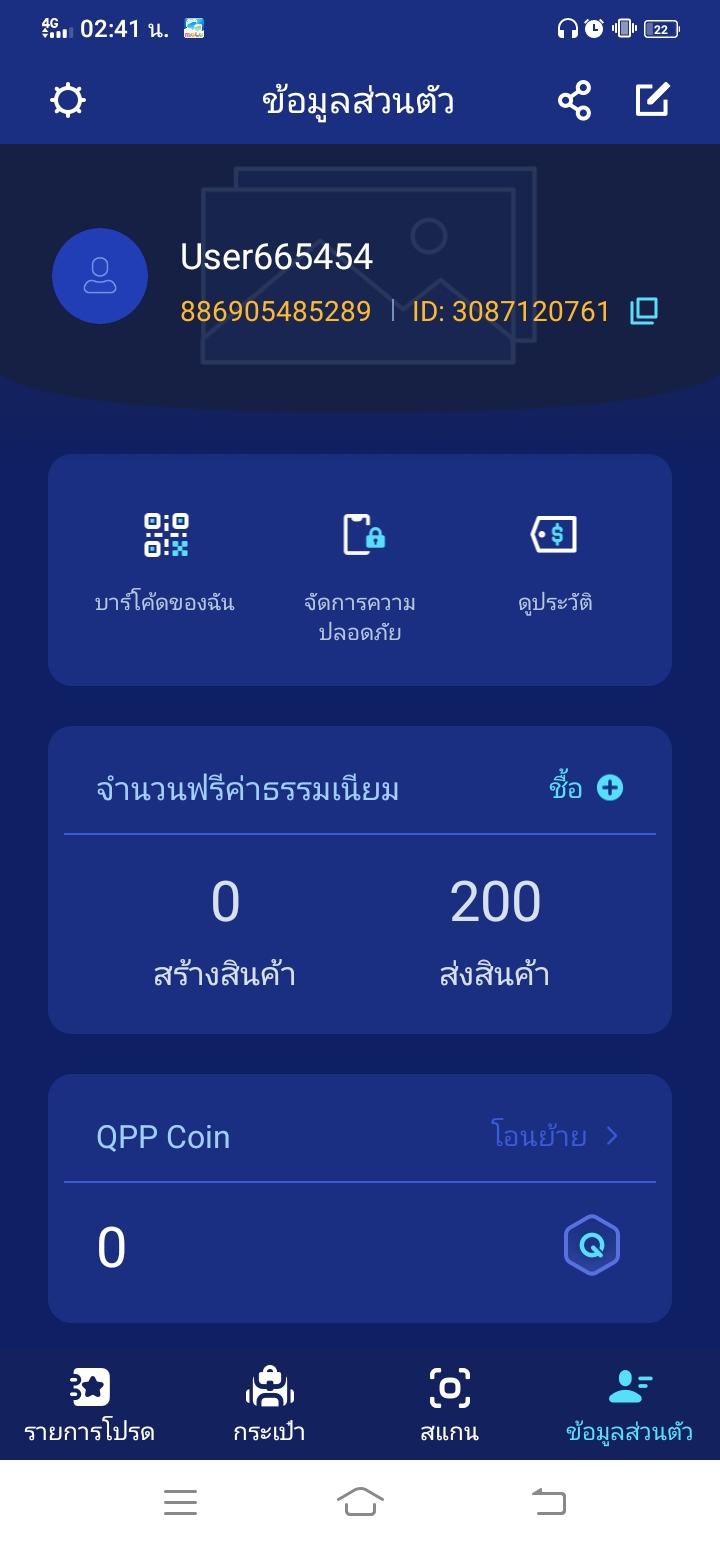Open the สแกน scan tab
Screen dimensions: 720x1544
449,1405
